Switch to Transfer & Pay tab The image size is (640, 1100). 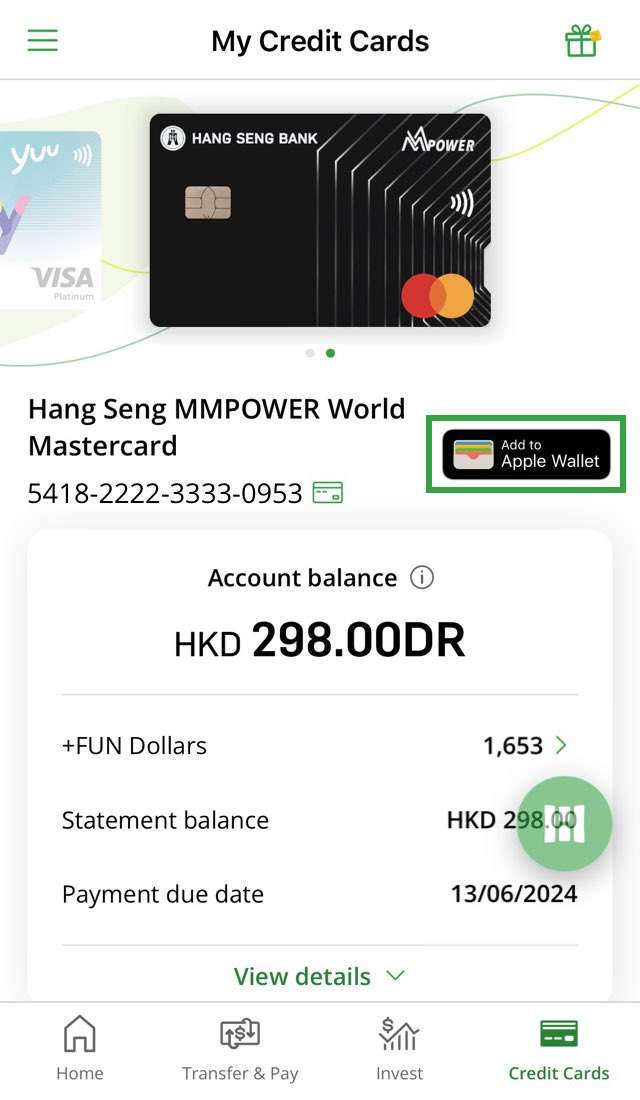pyautogui.click(x=240, y=1050)
